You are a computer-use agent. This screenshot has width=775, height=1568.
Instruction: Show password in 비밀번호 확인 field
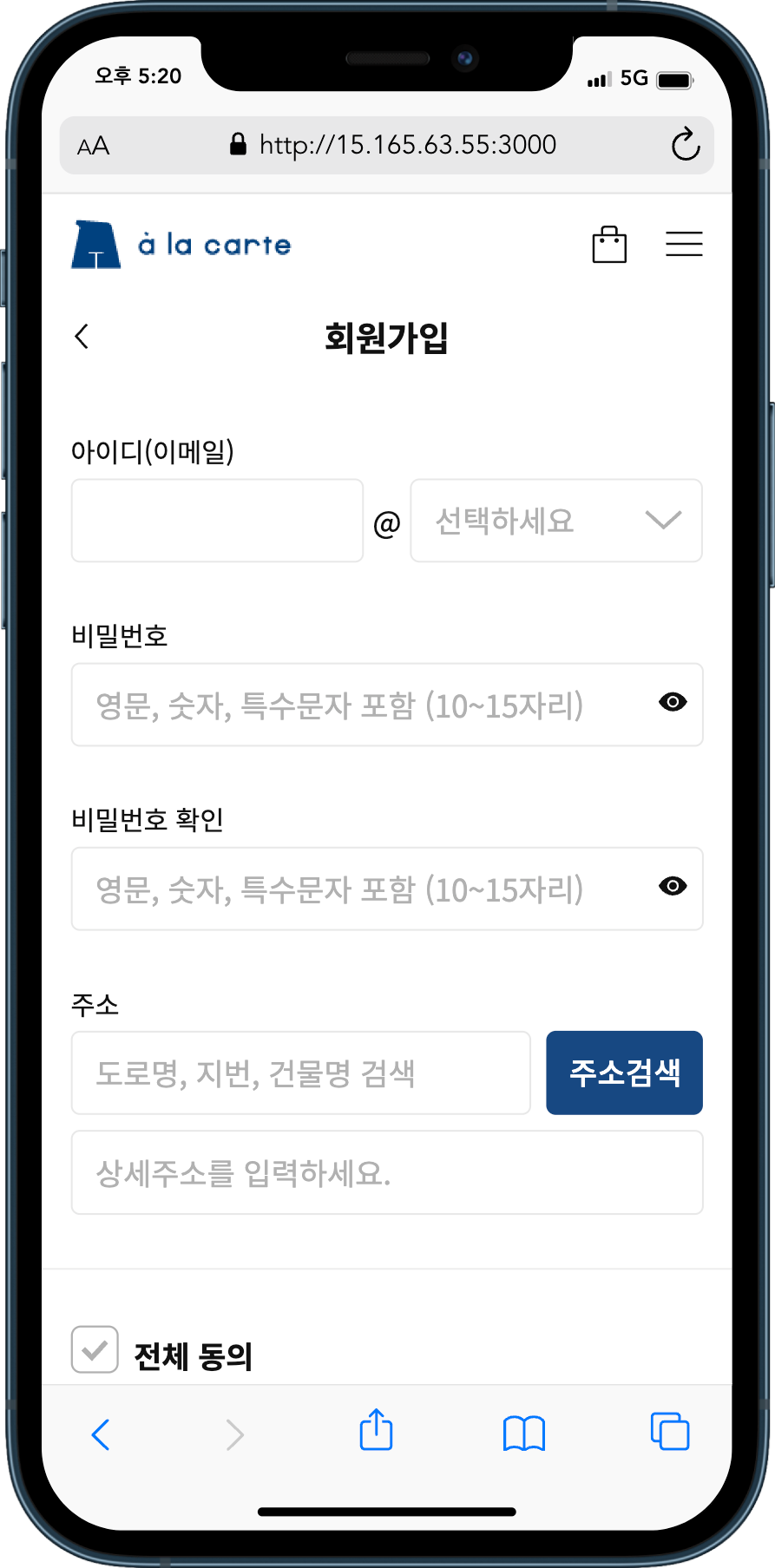[x=673, y=886]
